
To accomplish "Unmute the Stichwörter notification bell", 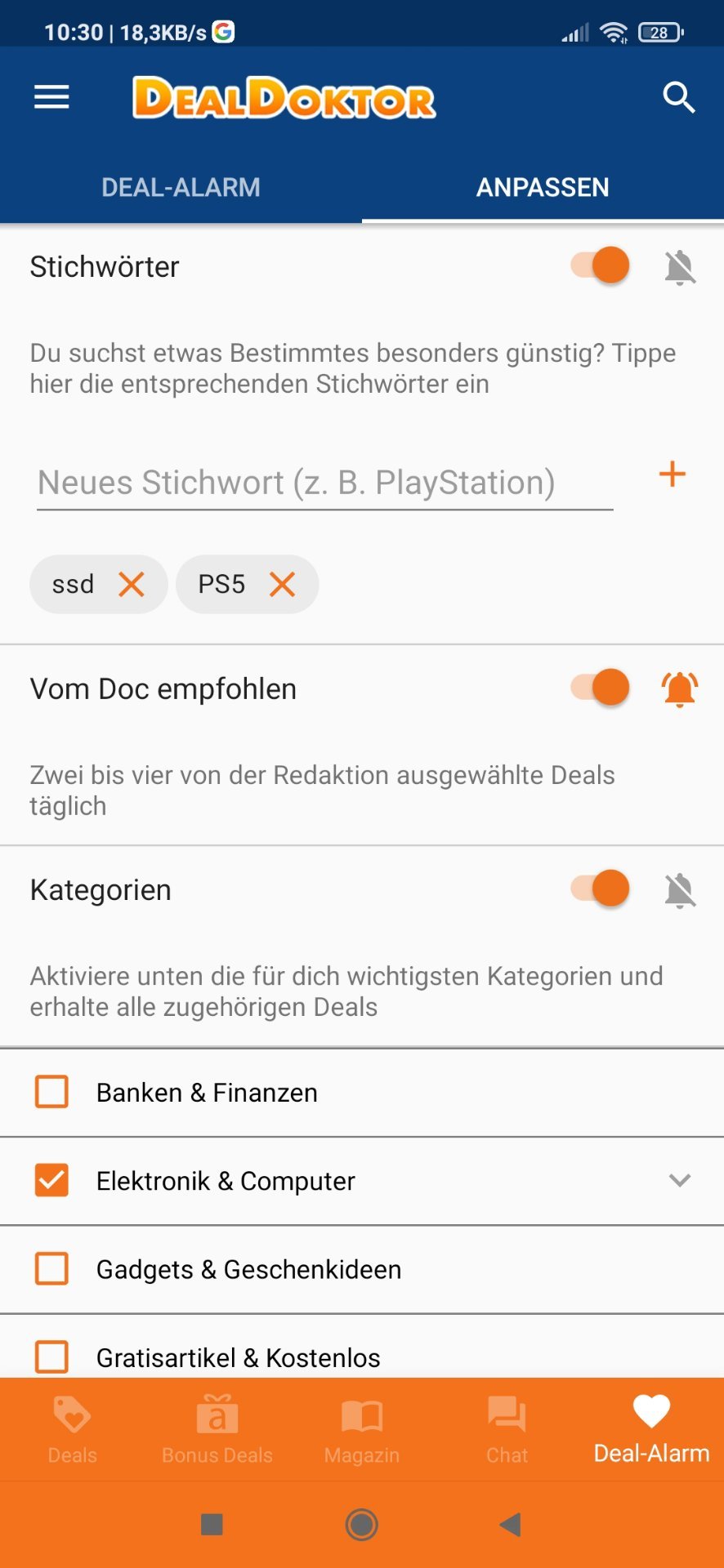I will click(x=680, y=267).
